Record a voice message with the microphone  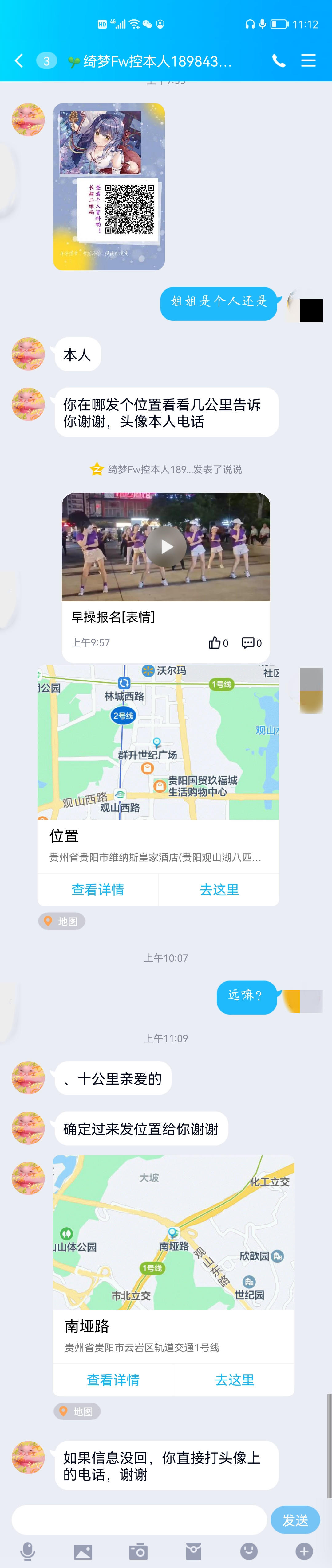[27, 1551]
